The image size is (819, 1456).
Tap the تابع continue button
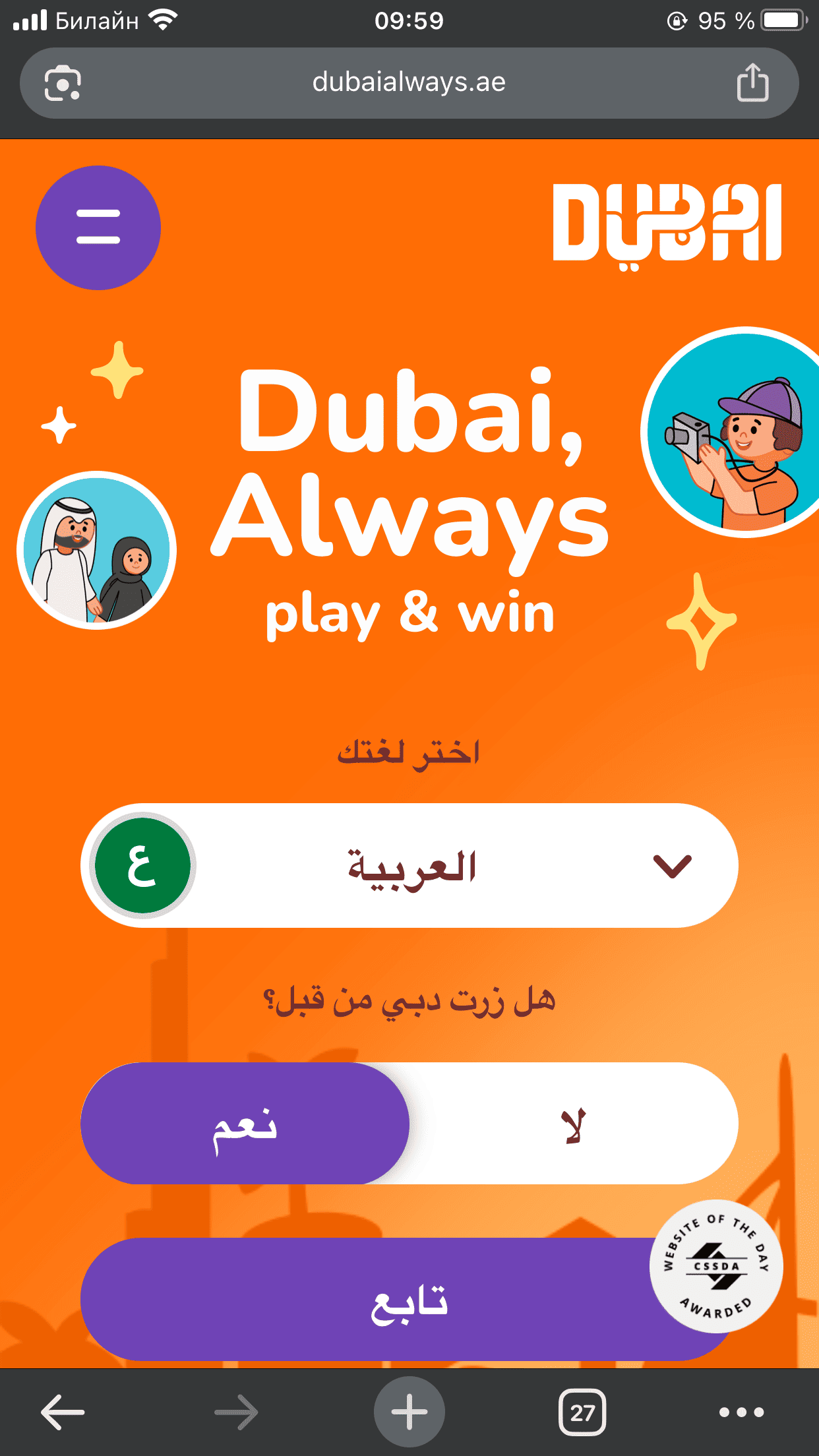tap(369, 1299)
